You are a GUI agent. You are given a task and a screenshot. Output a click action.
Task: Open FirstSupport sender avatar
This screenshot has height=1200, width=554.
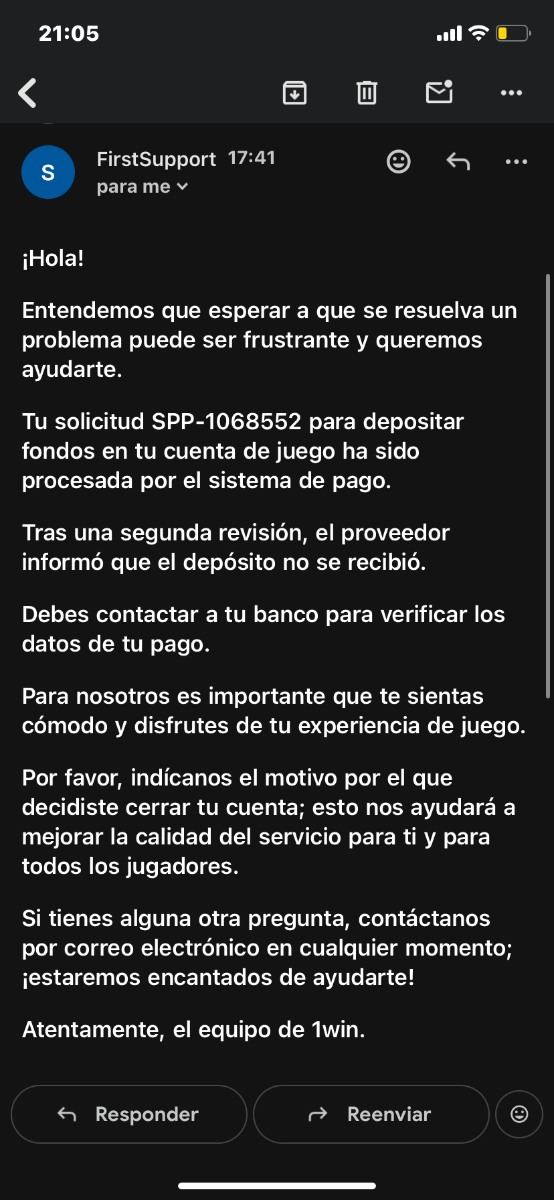48,172
